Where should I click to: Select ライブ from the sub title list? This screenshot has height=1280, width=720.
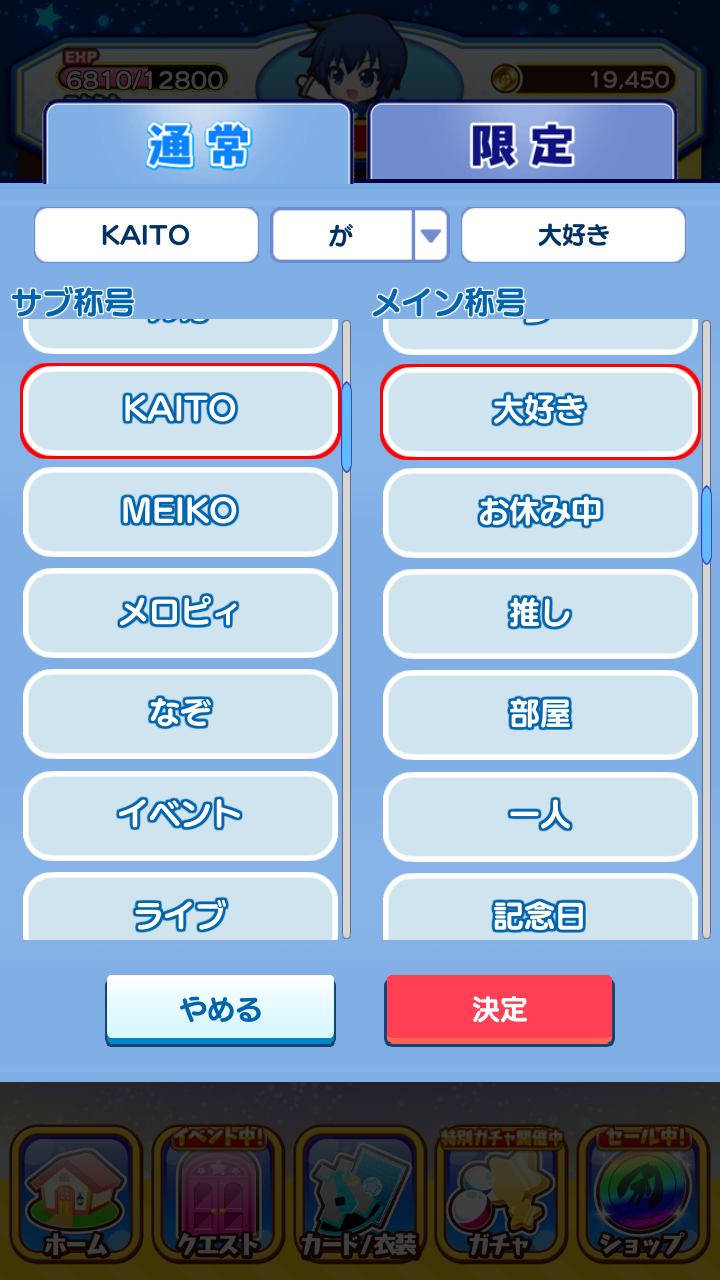point(180,910)
